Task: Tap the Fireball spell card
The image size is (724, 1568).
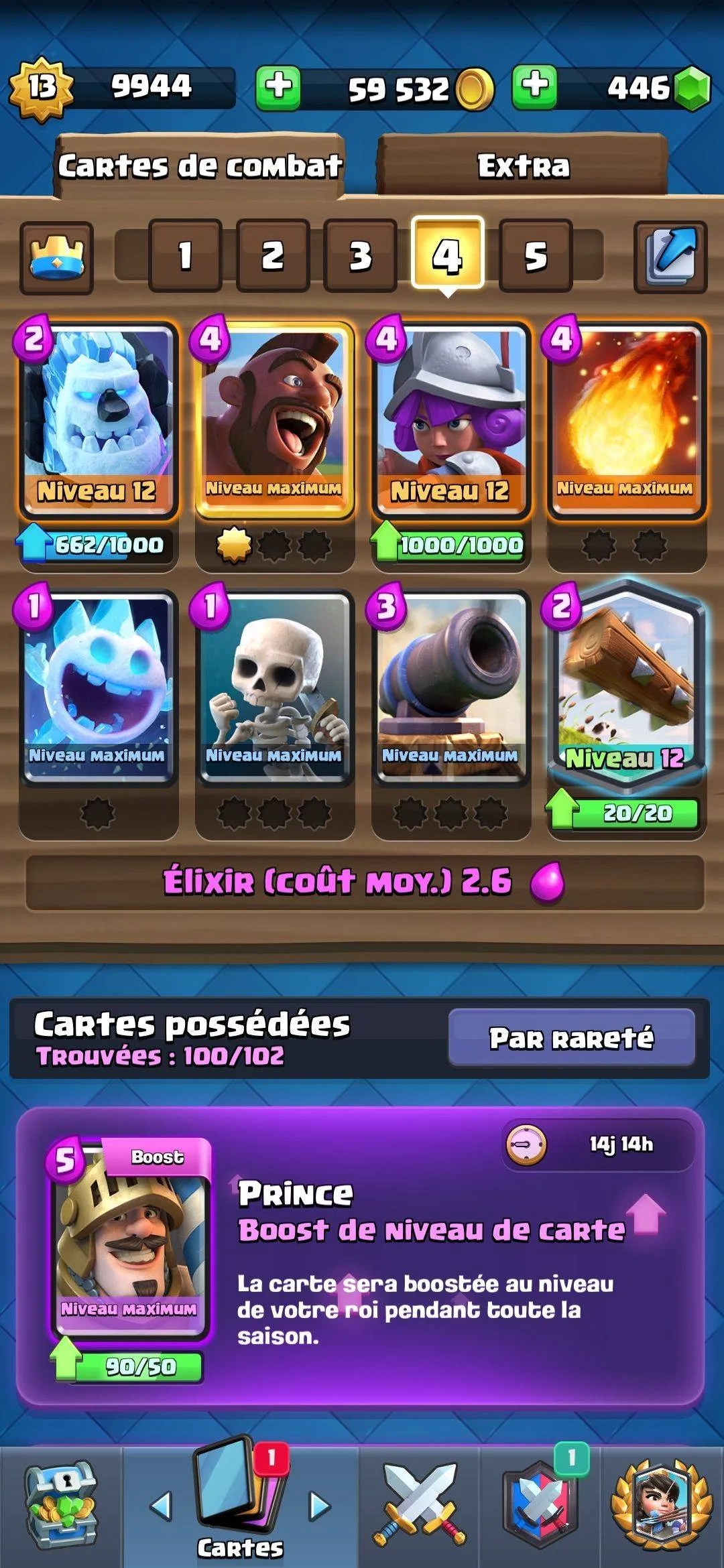Action: [625, 419]
